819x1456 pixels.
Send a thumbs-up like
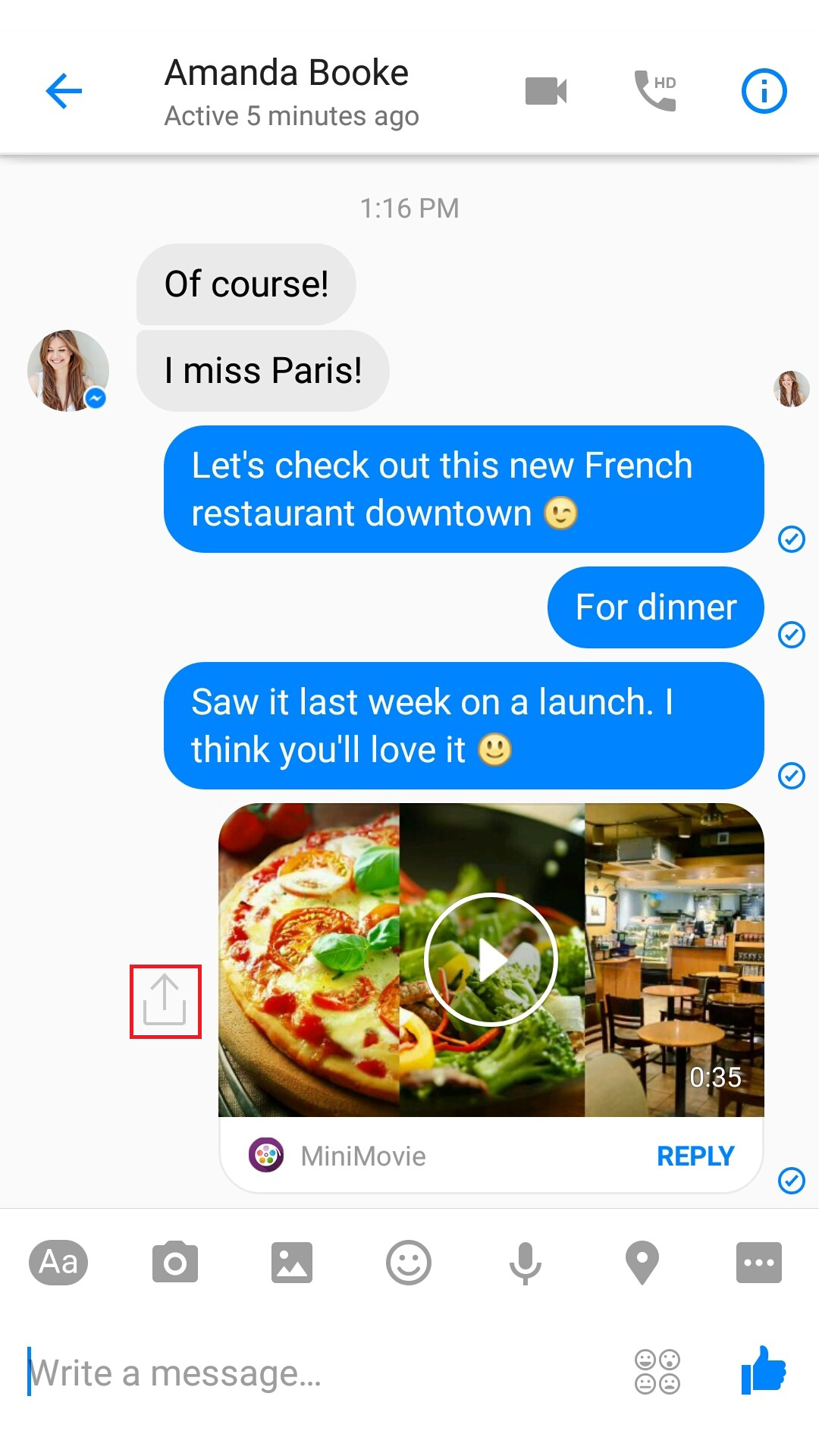pyautogui.click(x=763, y=1370)
